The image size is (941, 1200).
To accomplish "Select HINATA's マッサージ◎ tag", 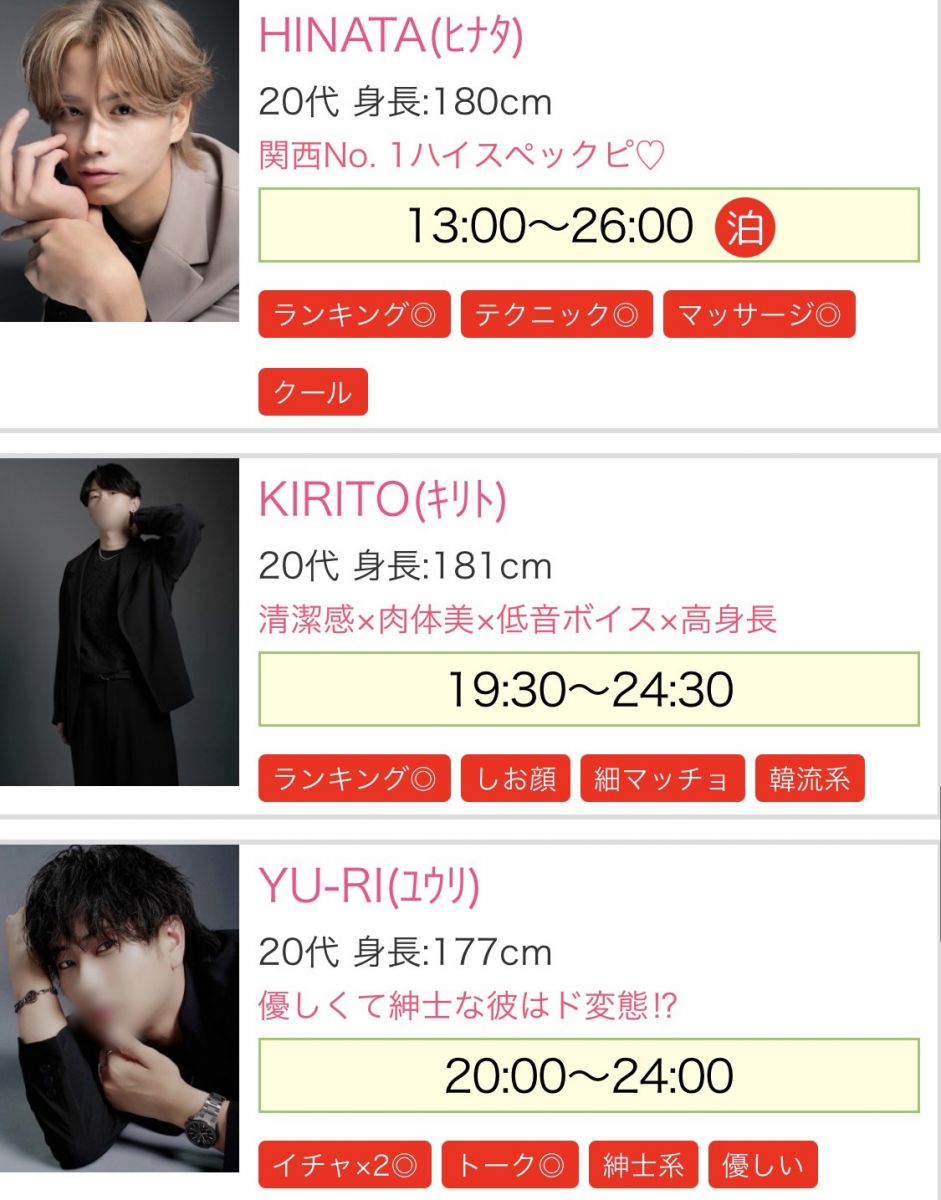I will (759, 314).
